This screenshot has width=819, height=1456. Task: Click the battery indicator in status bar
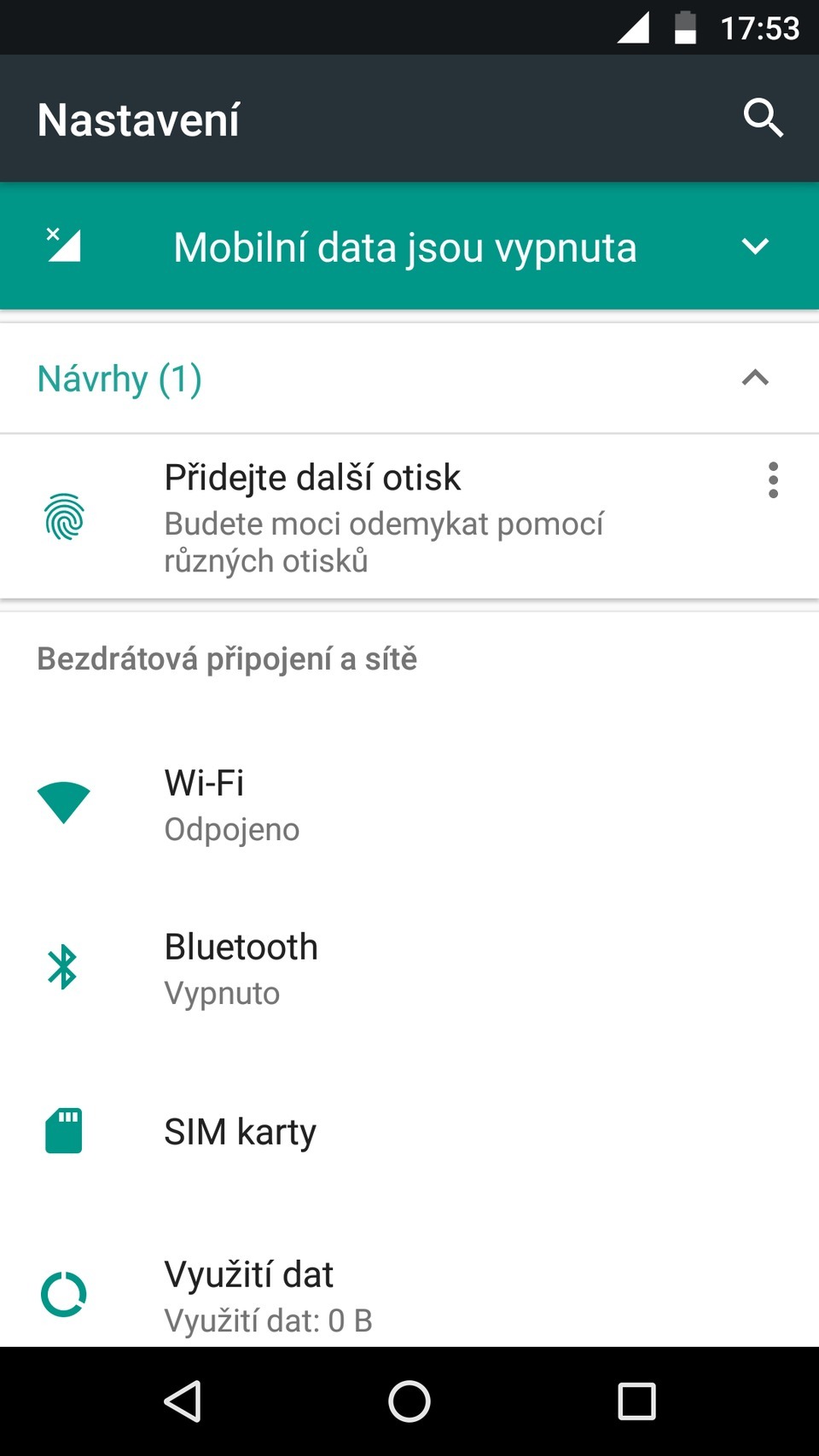(x=687, y=26)
